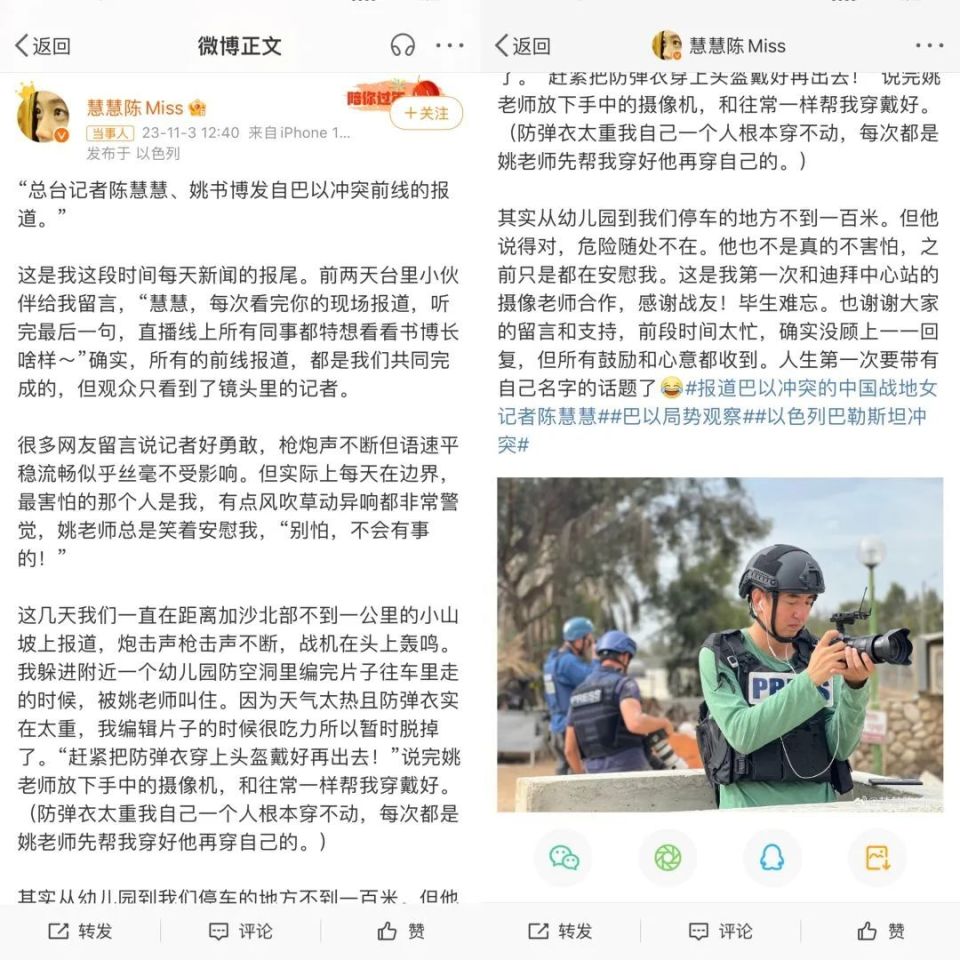The image size is (960, 960).
Task: Open the headphone listening icon
Action: (x=402, y=45)
